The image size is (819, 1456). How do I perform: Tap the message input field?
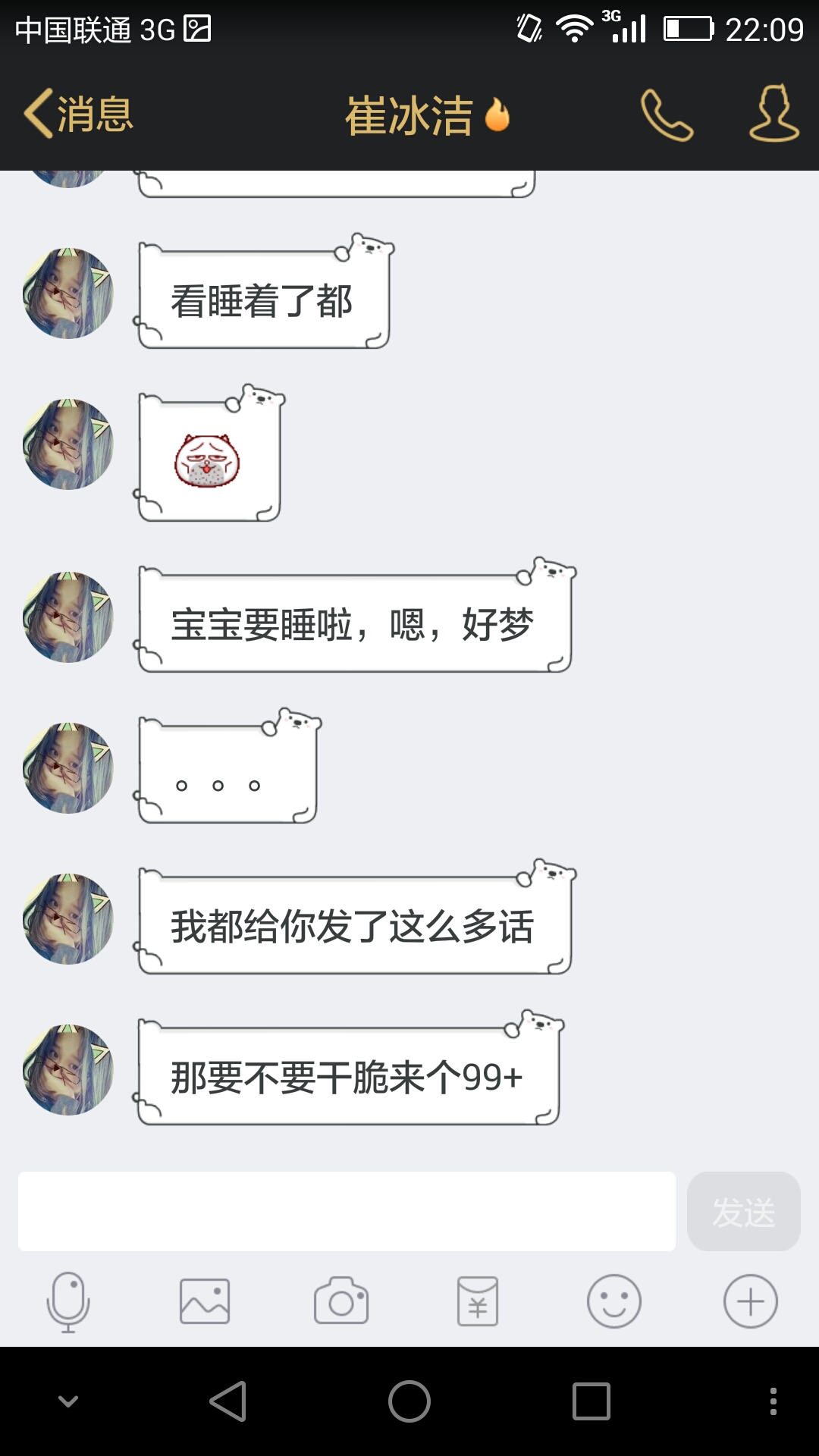347,1211
